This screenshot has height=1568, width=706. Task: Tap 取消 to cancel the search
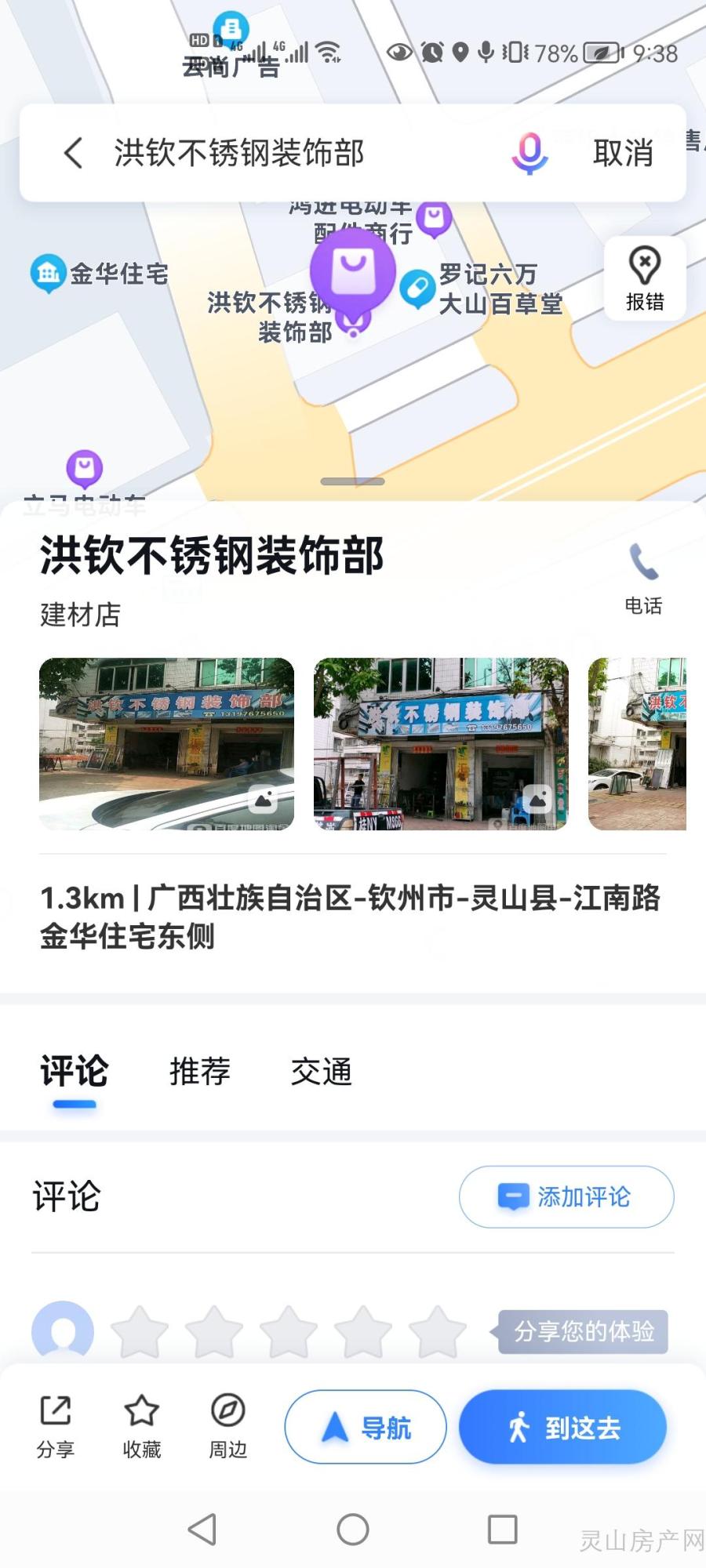tap(623, 153)
